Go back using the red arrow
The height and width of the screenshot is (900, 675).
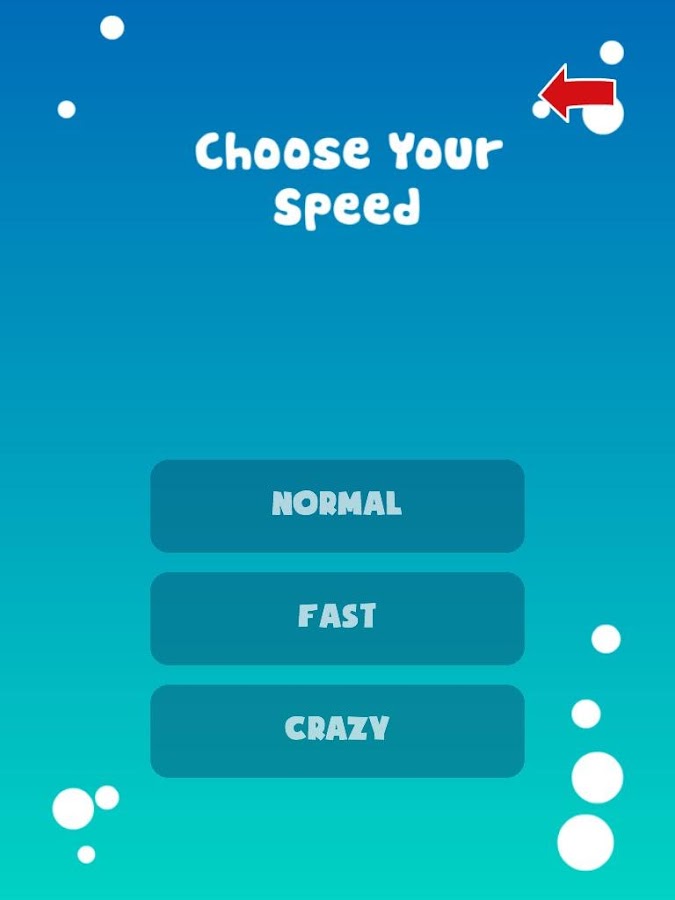click(577, 92)
